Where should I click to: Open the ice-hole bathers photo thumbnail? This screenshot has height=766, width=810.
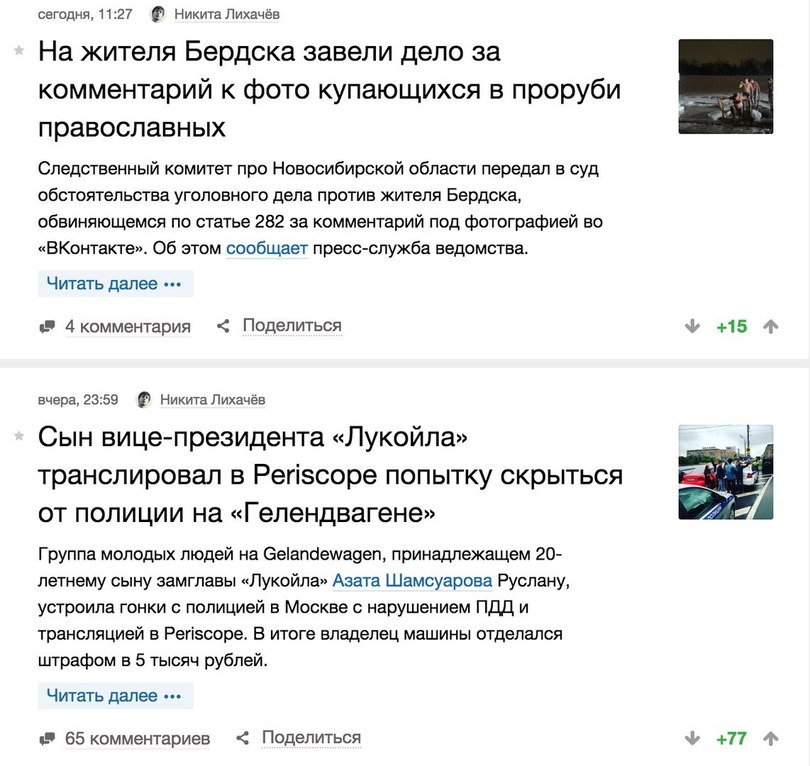pos(725,86)
